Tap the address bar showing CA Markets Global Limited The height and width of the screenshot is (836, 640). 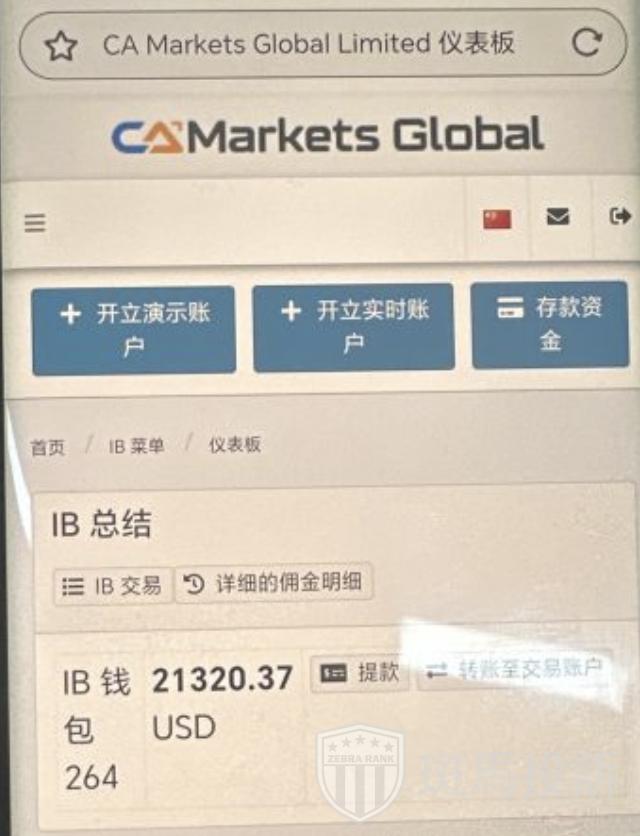coord(308,44)
